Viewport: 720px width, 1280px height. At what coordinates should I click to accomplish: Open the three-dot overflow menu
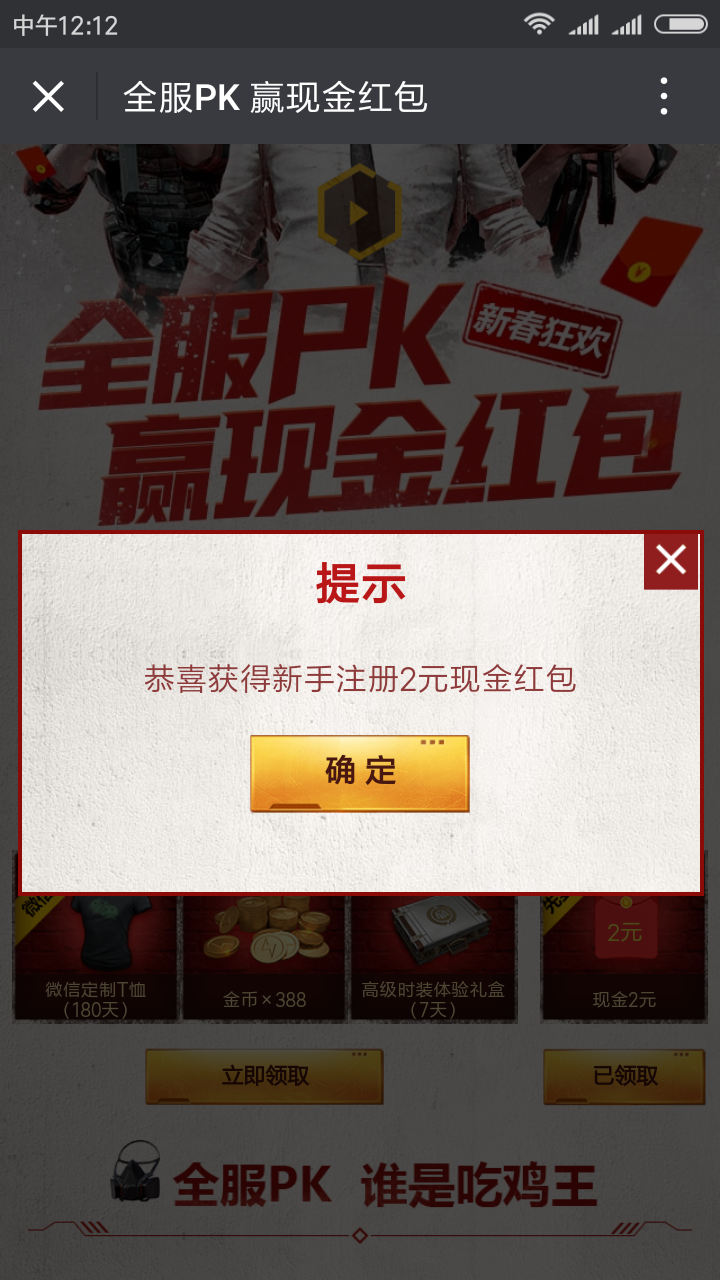tap(664, 97)
